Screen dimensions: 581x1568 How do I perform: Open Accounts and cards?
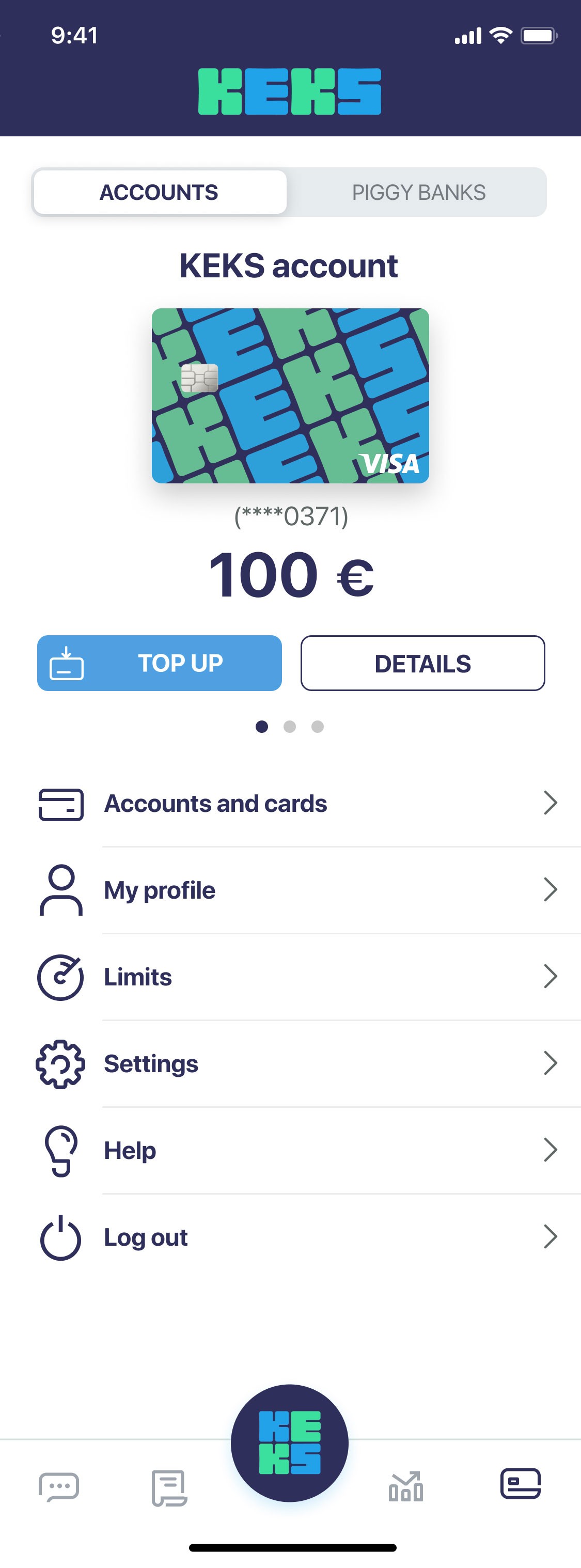(298, 804)
